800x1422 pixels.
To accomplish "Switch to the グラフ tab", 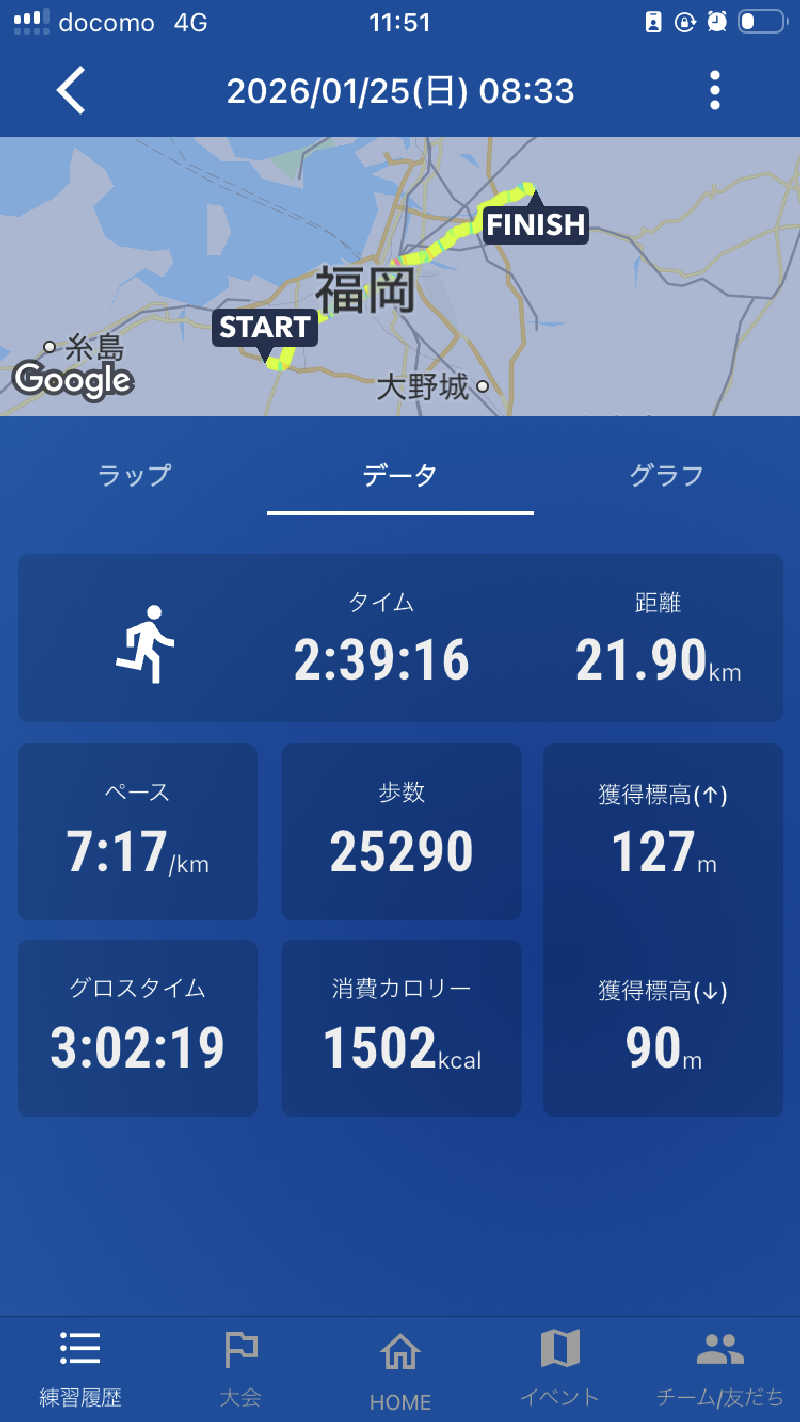I will click(666, 475).
